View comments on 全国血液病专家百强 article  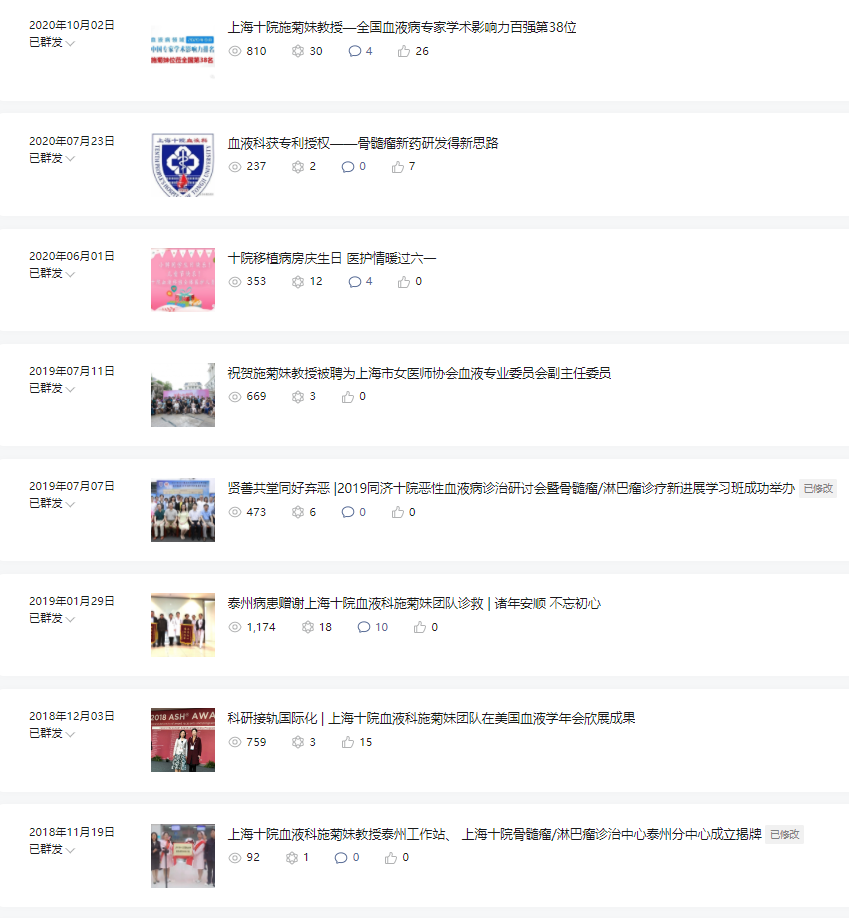[360, 51]
